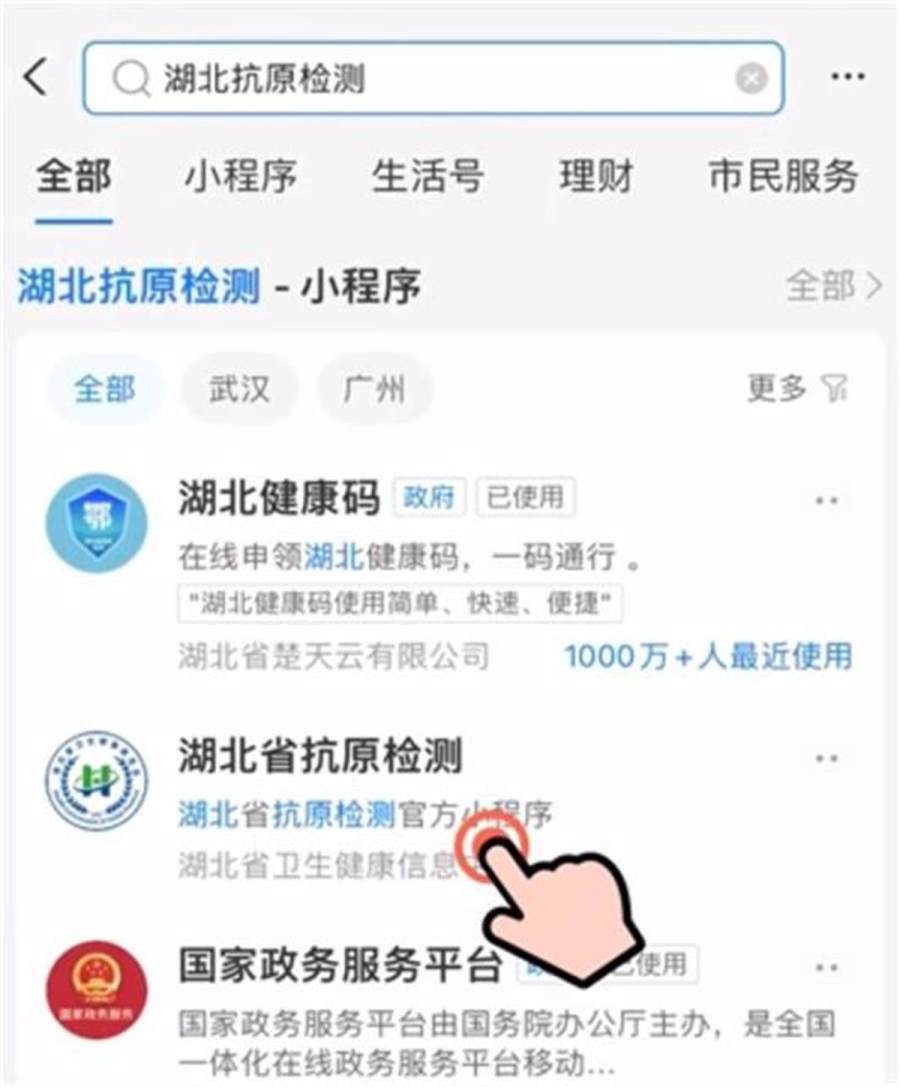Image resolution: width=900 pixels, height=1087 pixels.
Task: Select the 广州 filter chip
Action: pyautogui.click(x=374, y=388)
